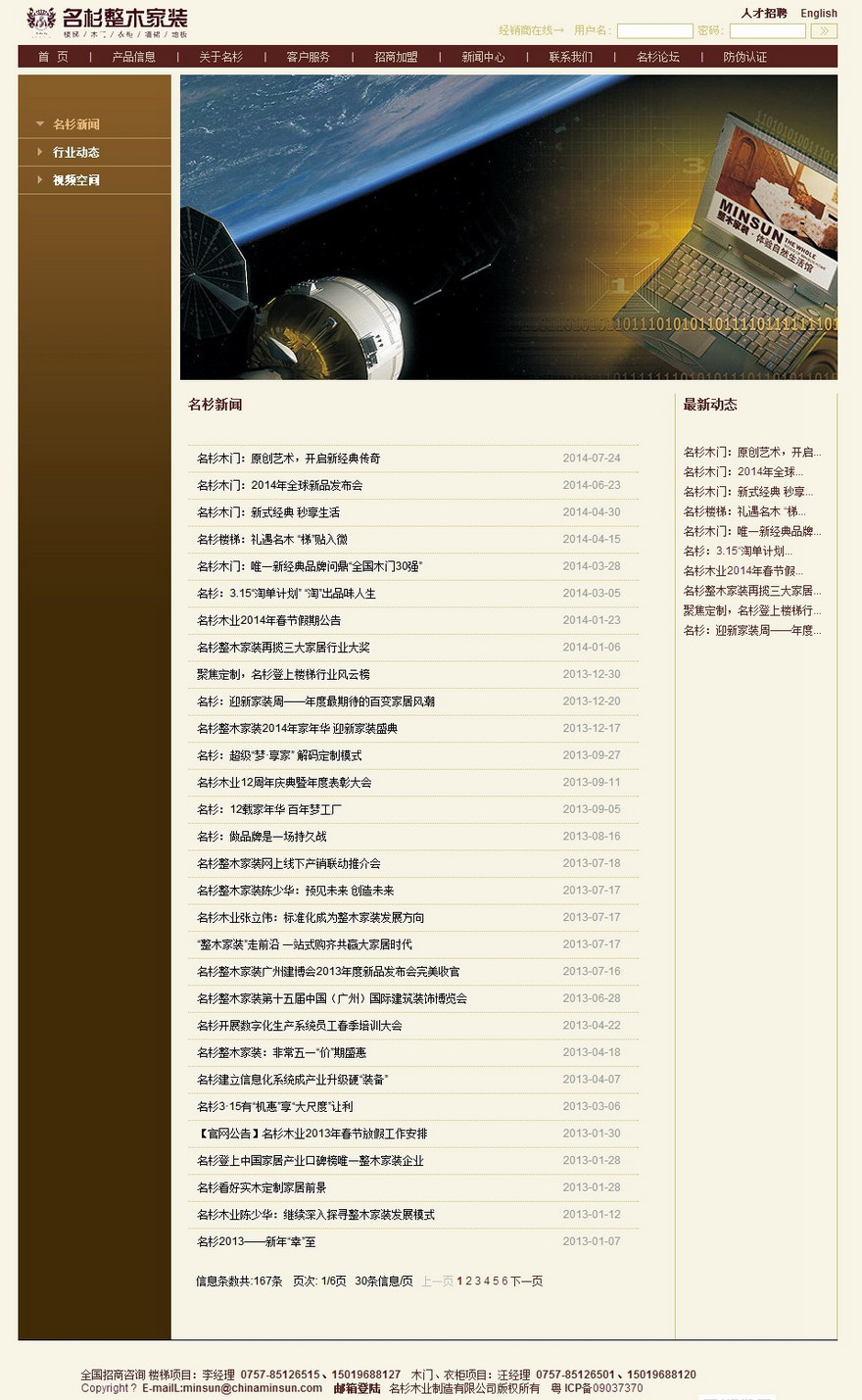Screen dimensions: 862x1400
Task: Open 名杉木业2014年春节假期公告 news item
Action: [268, 620]
